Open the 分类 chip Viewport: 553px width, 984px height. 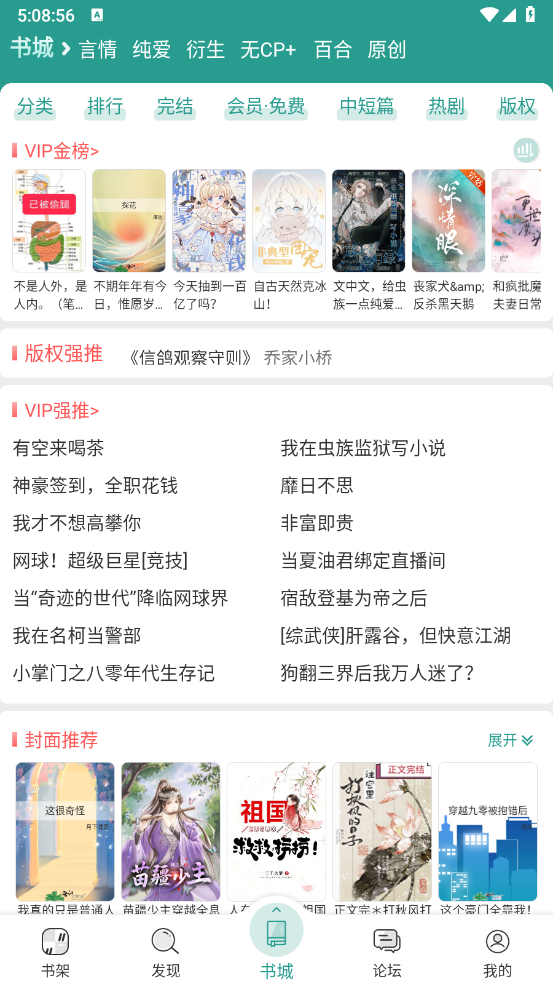click(x=35, y=107)
